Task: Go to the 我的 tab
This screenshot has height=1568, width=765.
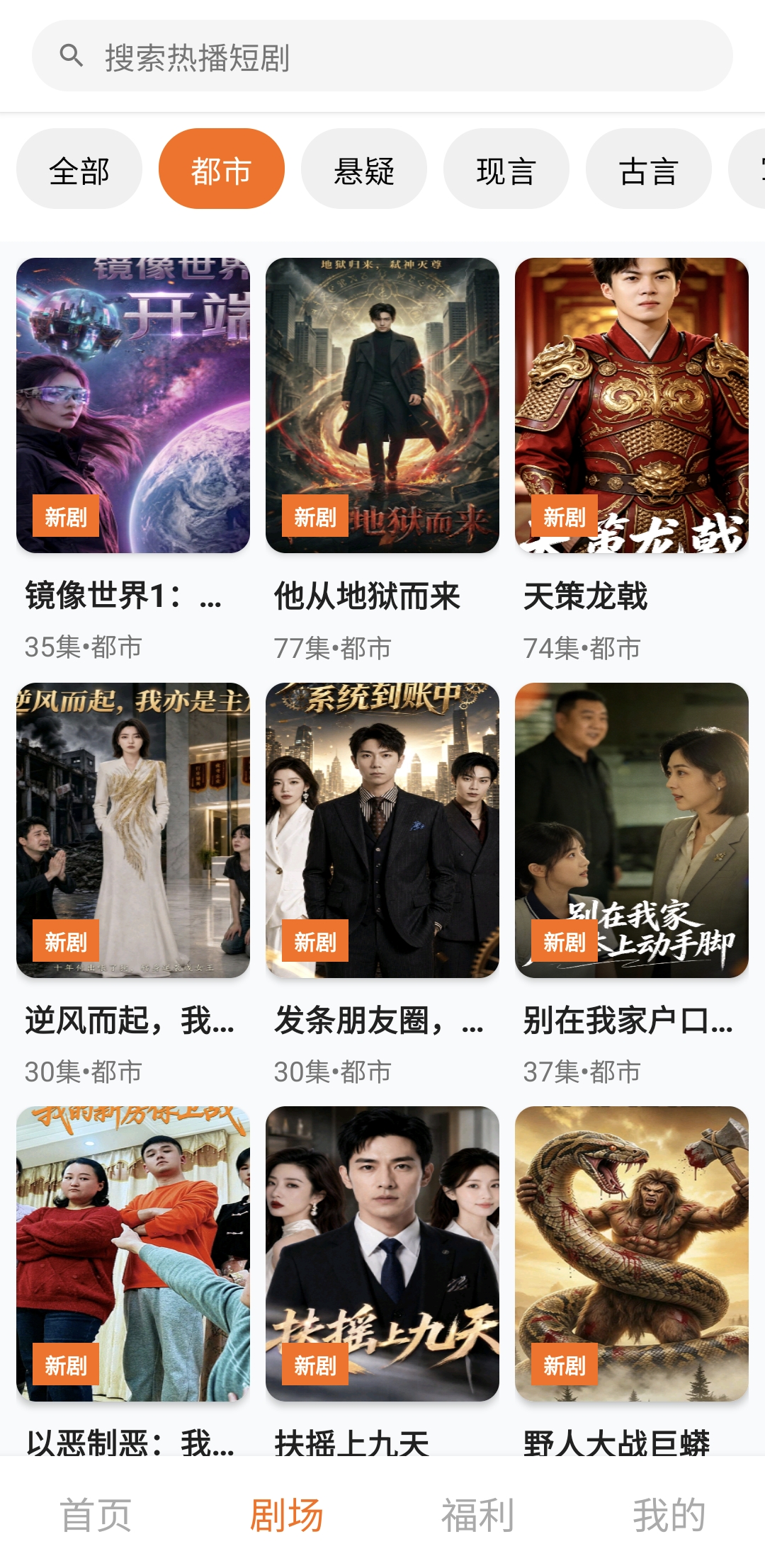Action: point(669,1515)
